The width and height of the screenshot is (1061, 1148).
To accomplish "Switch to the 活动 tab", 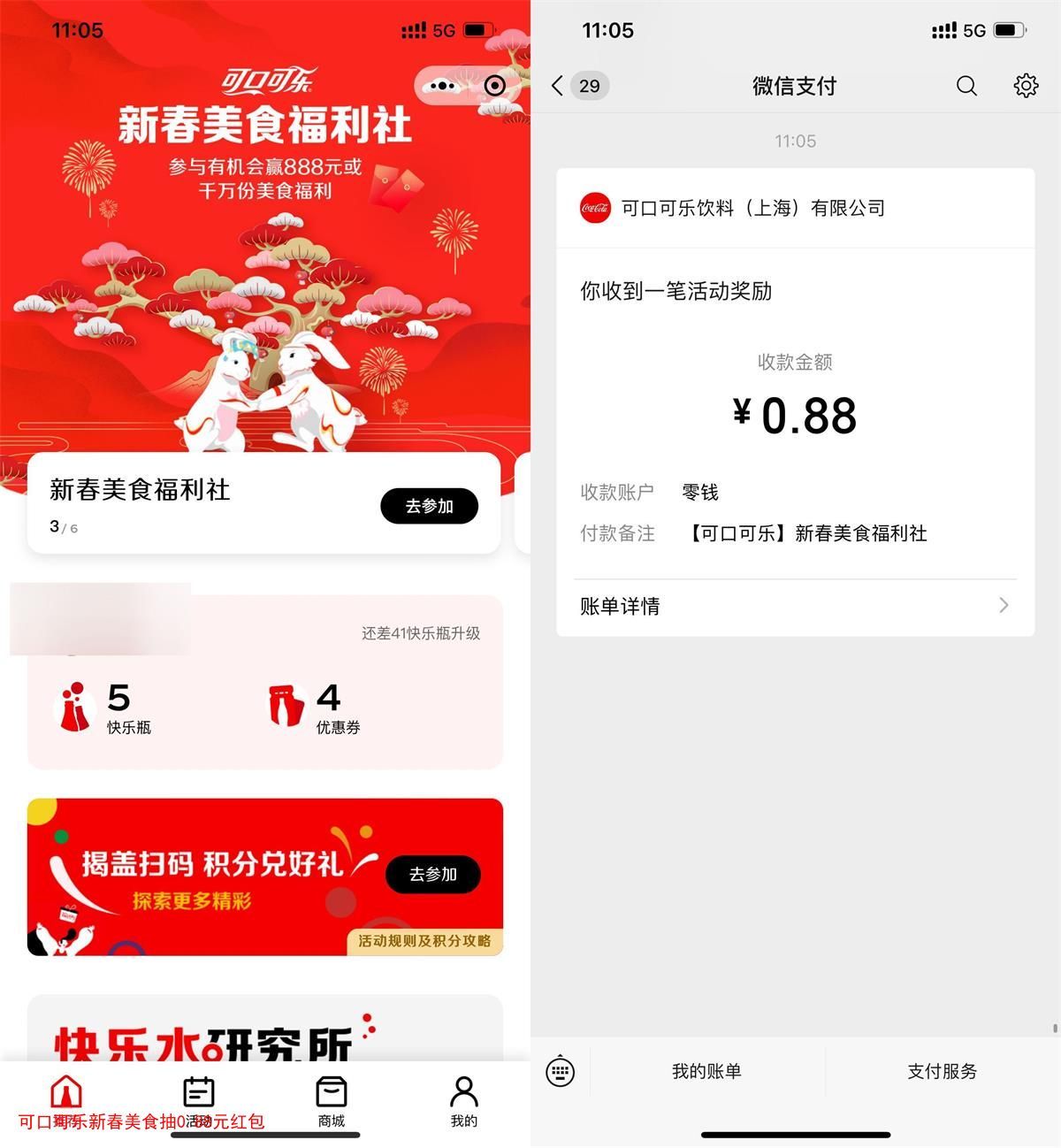I will coord(198,1101).
